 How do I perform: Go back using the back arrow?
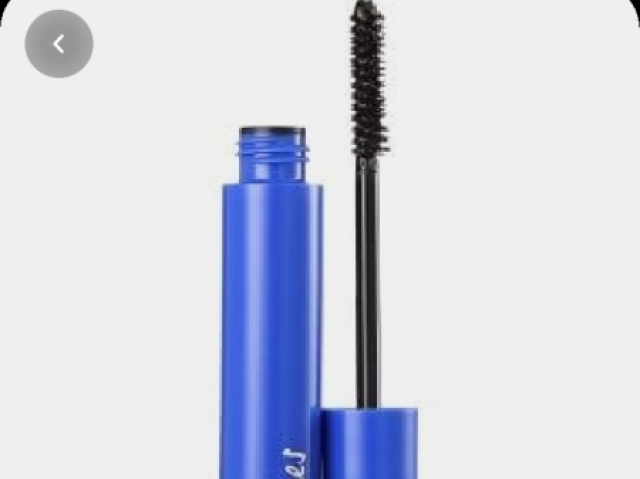tap(59, 44)
